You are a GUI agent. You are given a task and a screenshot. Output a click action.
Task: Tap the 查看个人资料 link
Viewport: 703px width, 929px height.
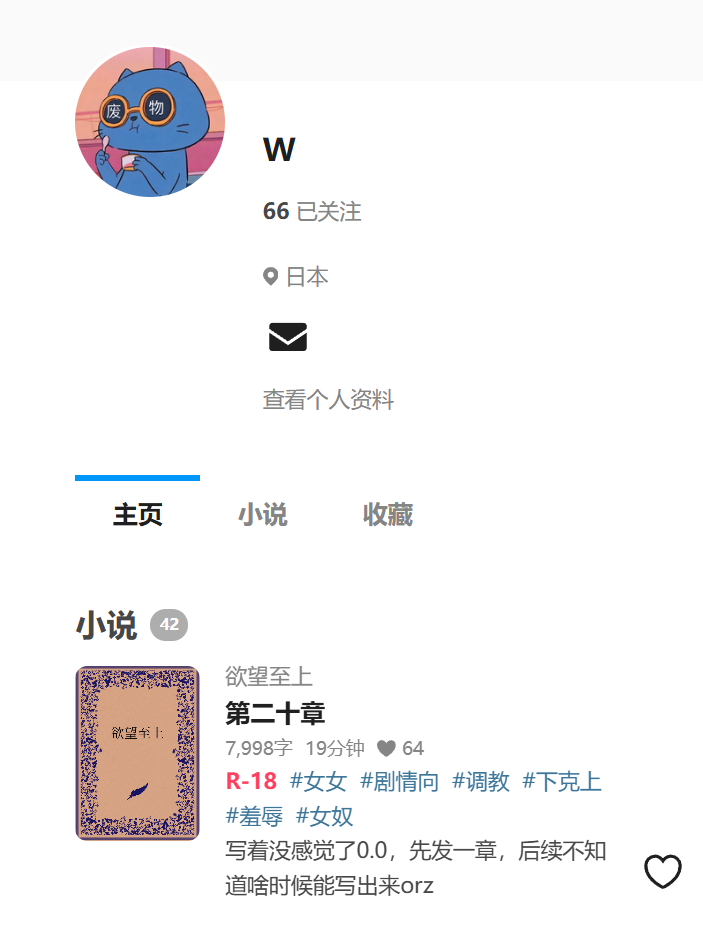[x=328, y=401]
